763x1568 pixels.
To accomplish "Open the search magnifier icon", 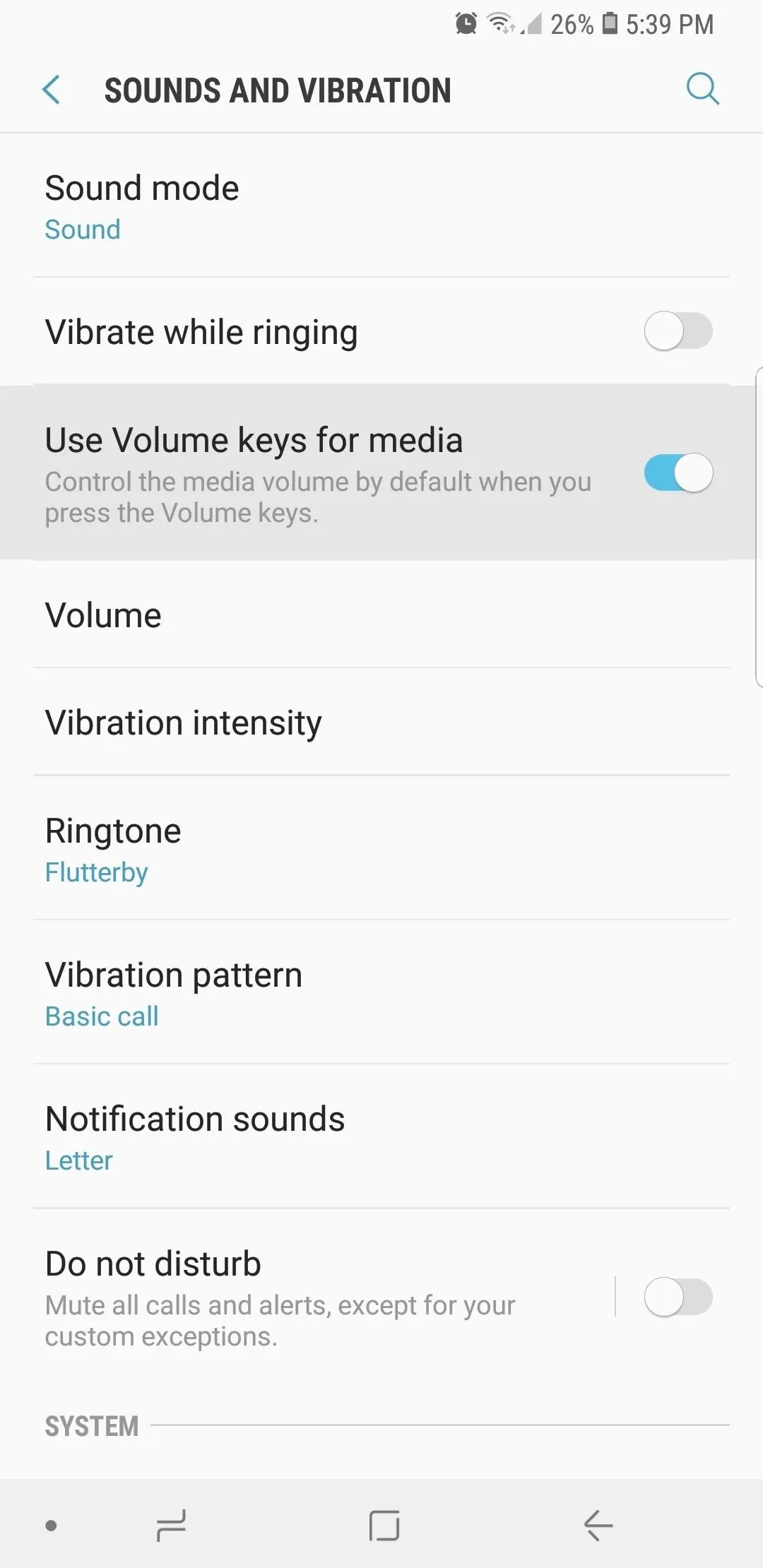I will point(703,89).
